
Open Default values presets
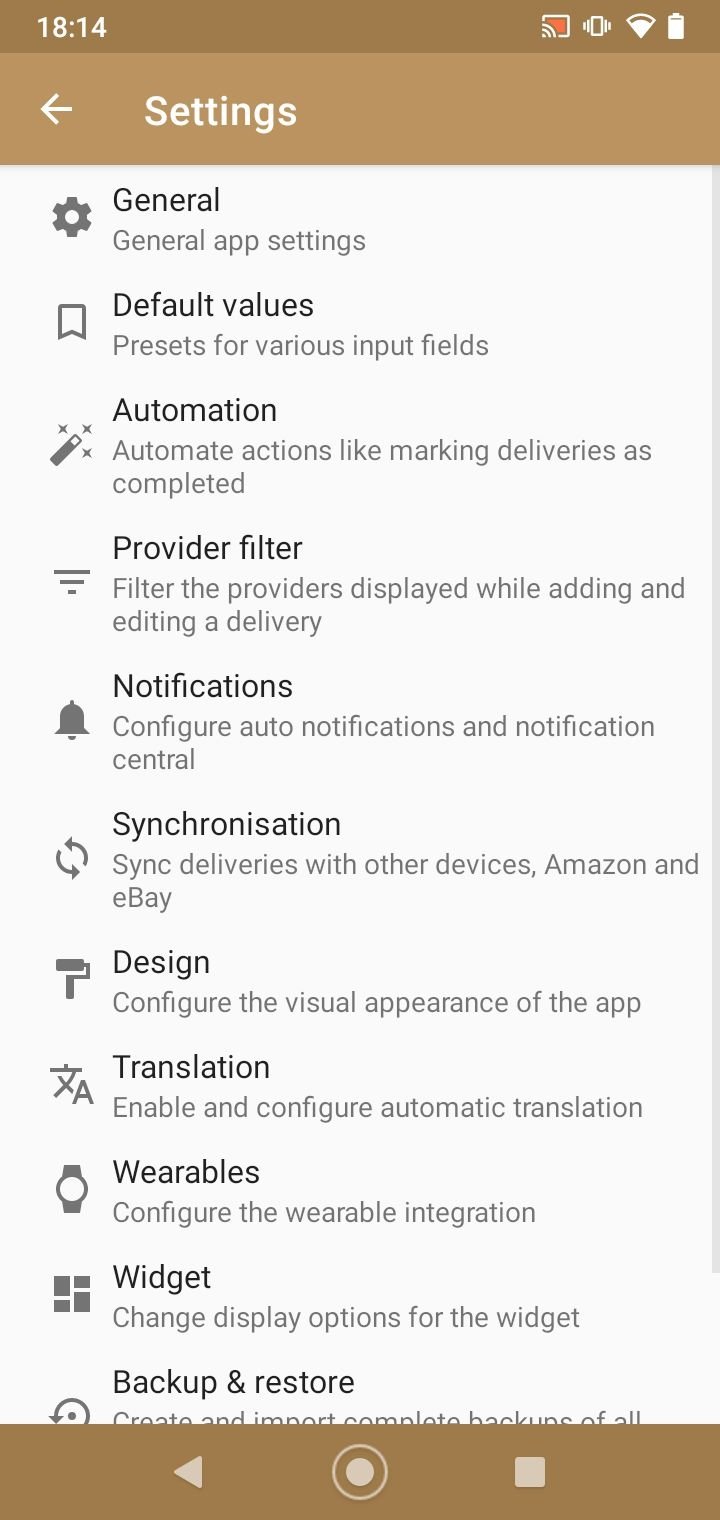[360, 324]
